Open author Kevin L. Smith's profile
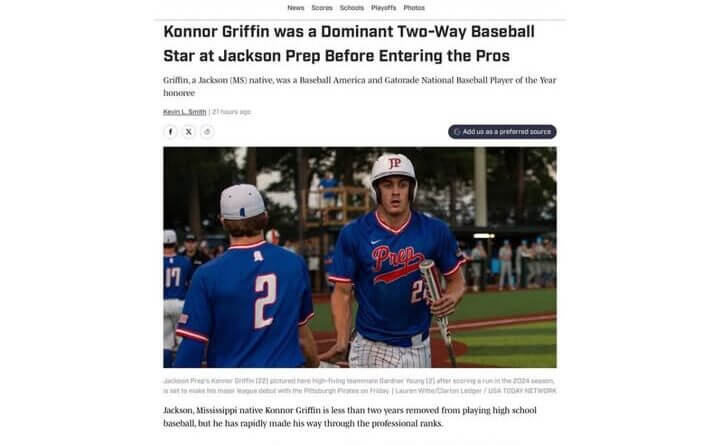Screen dimensions: 720x445 click(184, 112)
